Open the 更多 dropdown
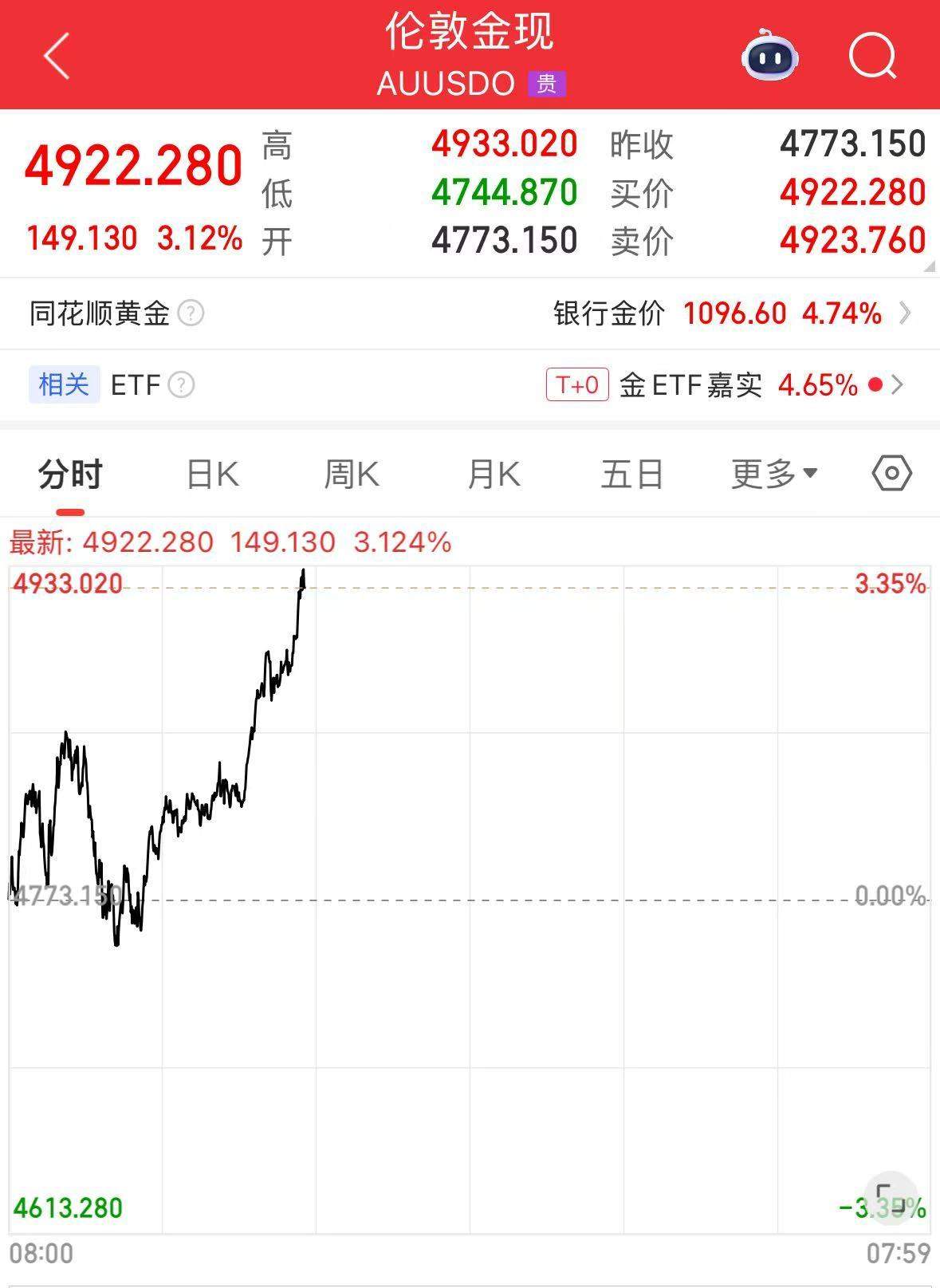Viewport: 940px width, 1288px height. [x=771, y=473]
